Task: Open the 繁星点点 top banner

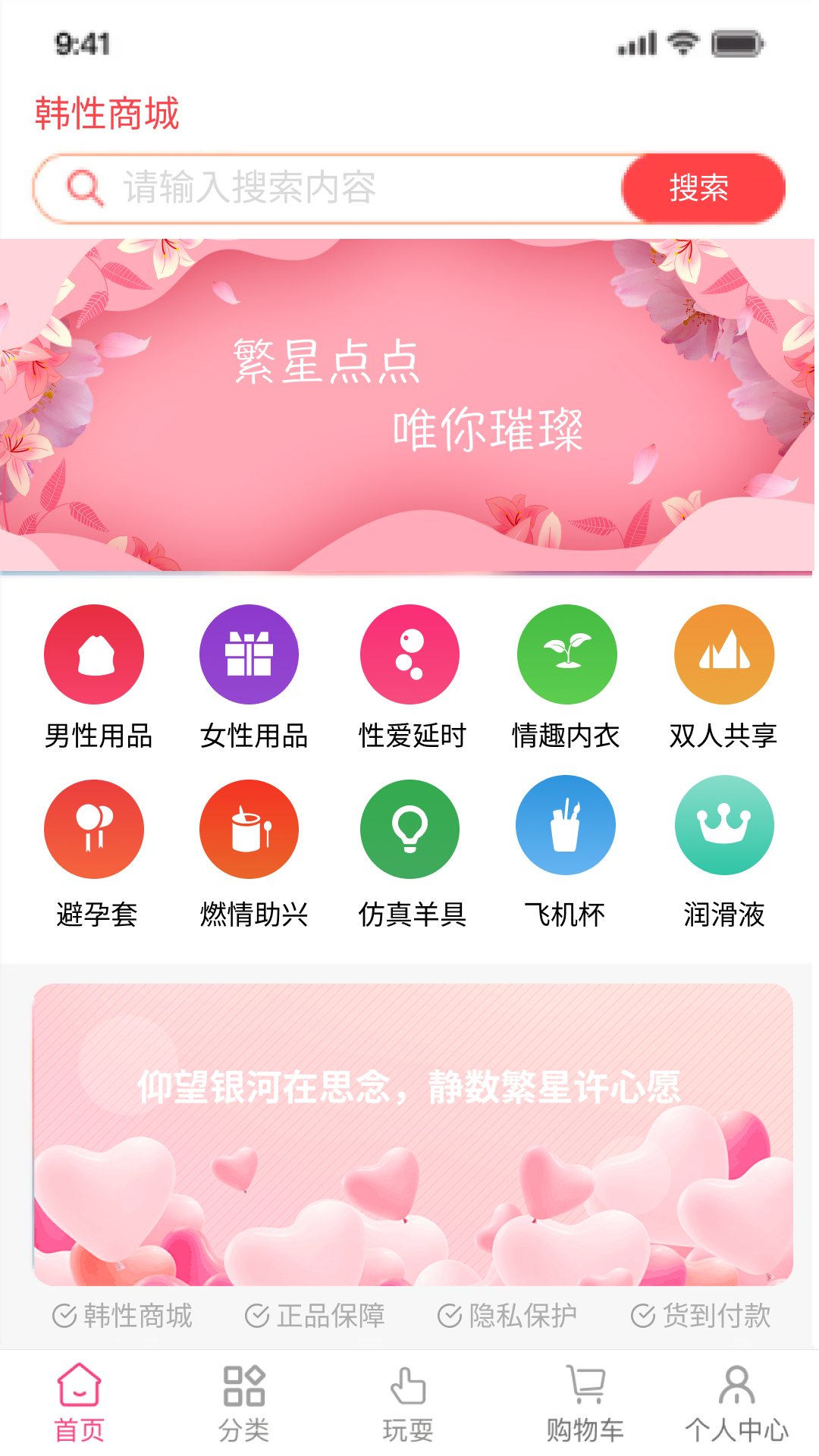Action: click(408, 406)
